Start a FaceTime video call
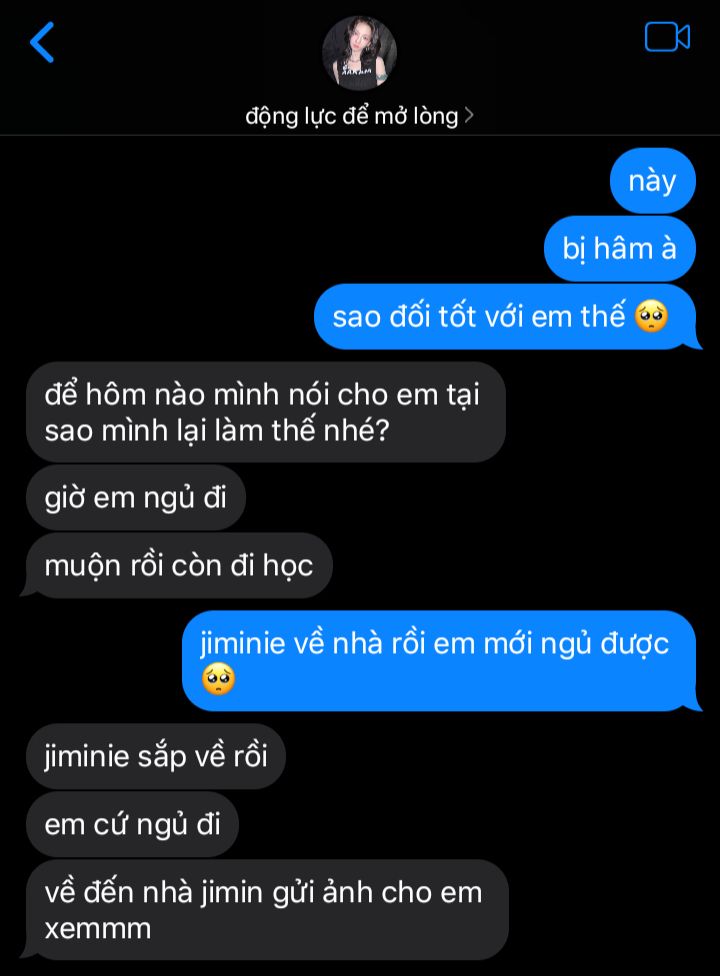The height and width of the screenshot is (976, 720). click(667, 38)
